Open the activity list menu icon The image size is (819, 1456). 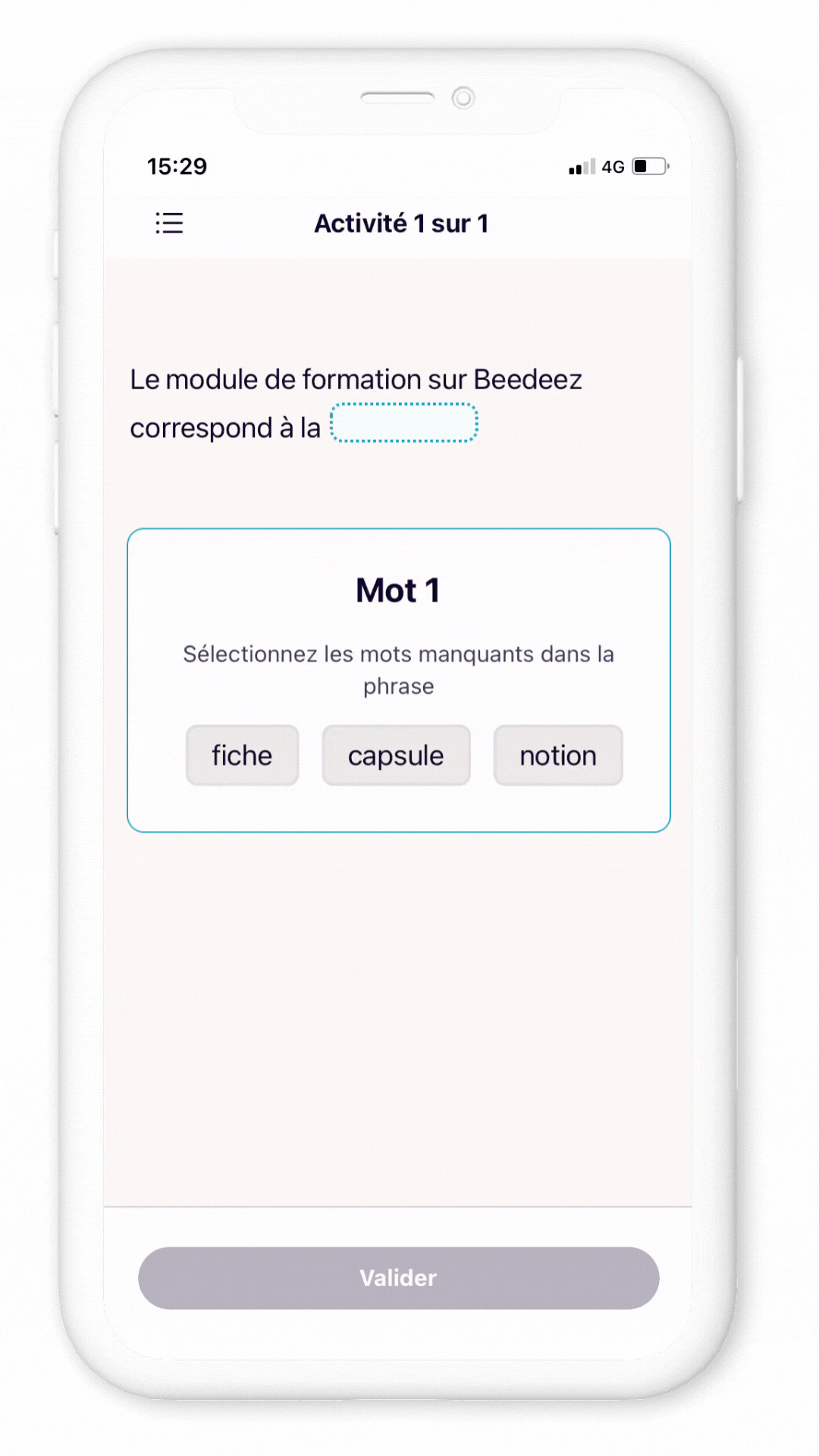coord(169,223)
